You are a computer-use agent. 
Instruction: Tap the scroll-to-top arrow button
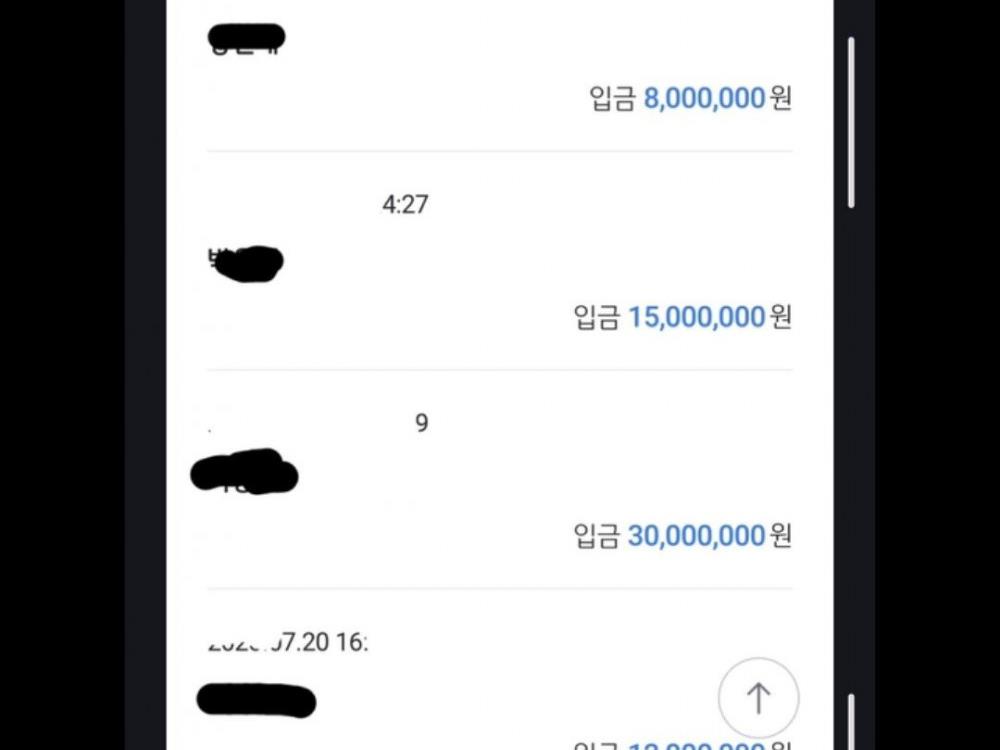pyautogui.click(x=758, y=697)
